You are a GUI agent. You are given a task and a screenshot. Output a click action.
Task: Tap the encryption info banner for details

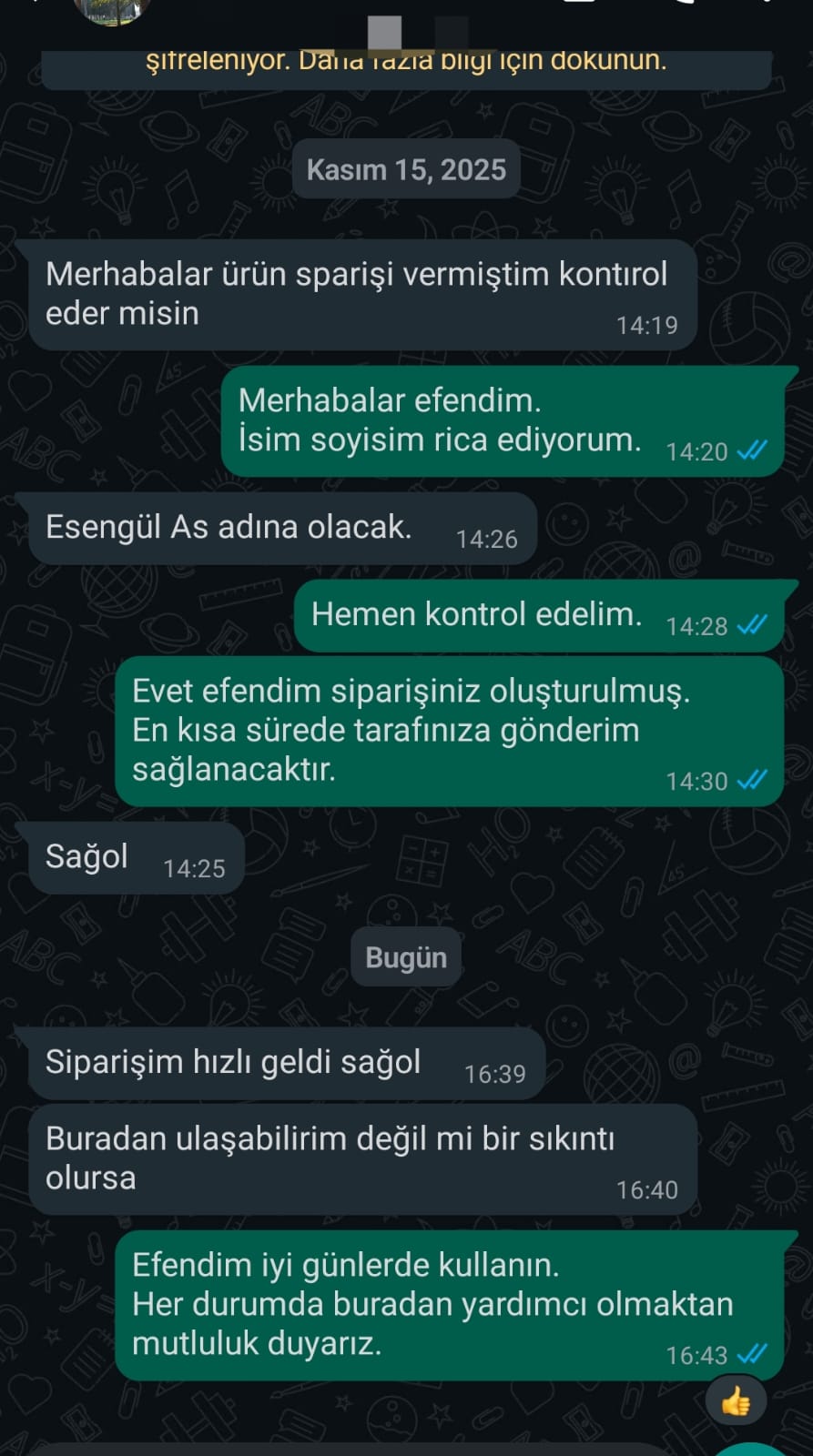click(406, 66)
